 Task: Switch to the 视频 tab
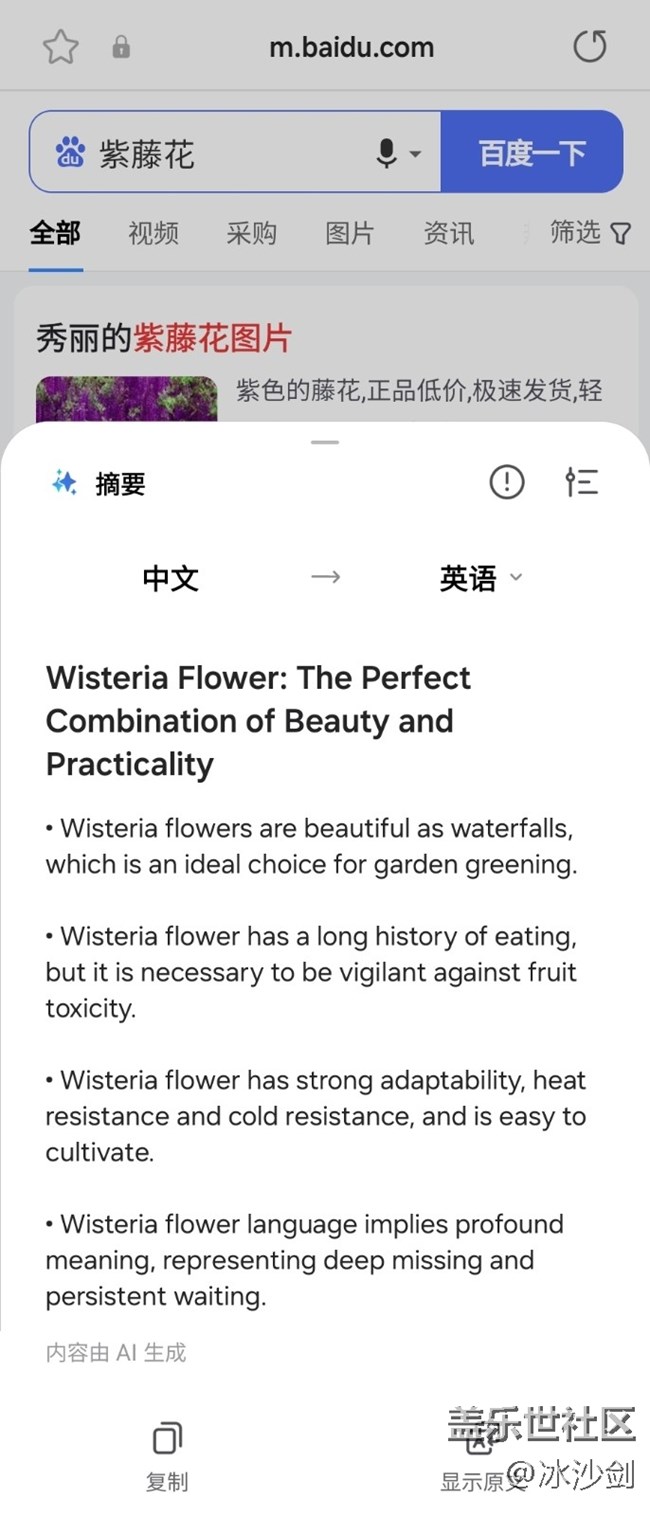point(153,234)
